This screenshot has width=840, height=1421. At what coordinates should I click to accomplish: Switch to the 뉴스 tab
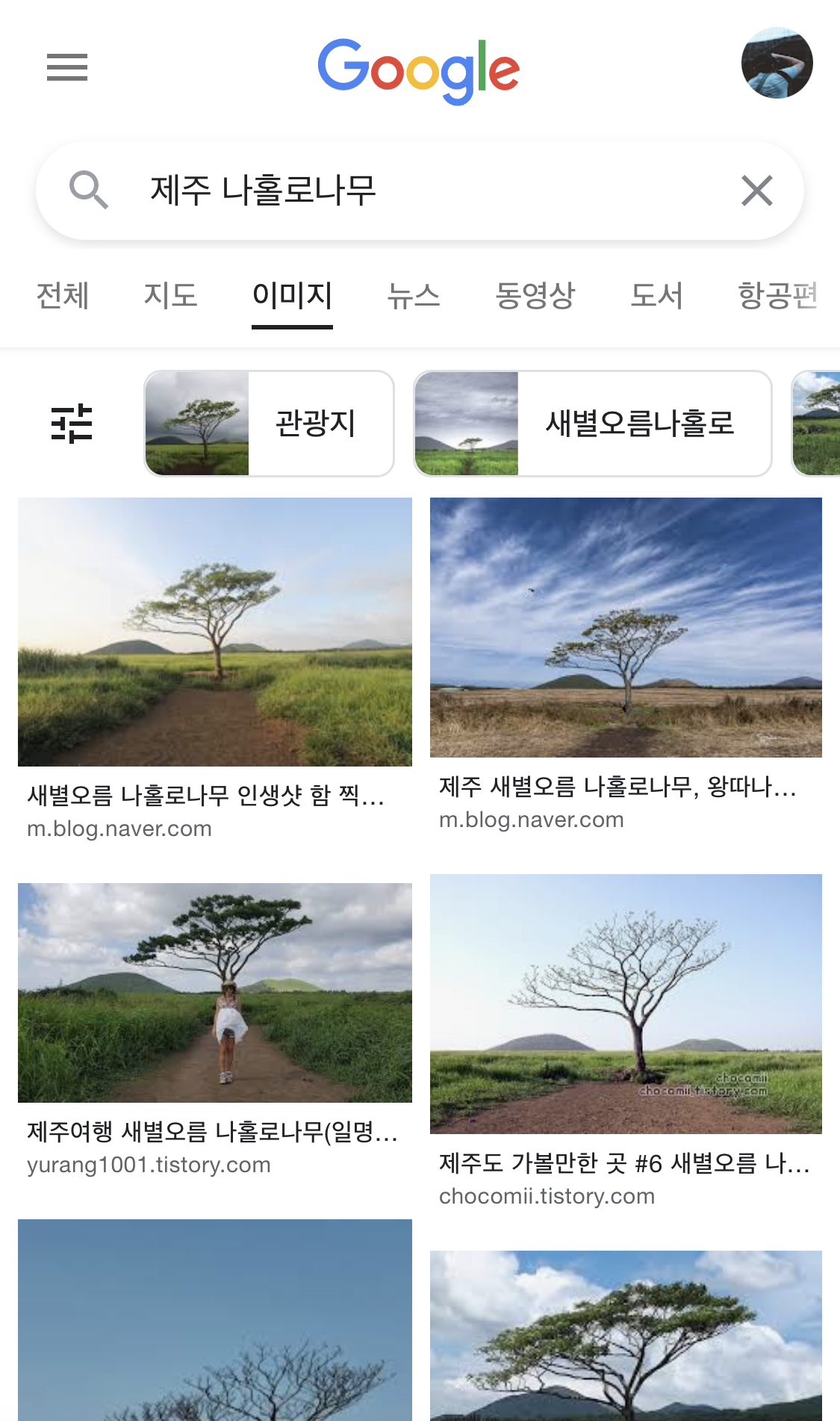(x=413, y=296)
